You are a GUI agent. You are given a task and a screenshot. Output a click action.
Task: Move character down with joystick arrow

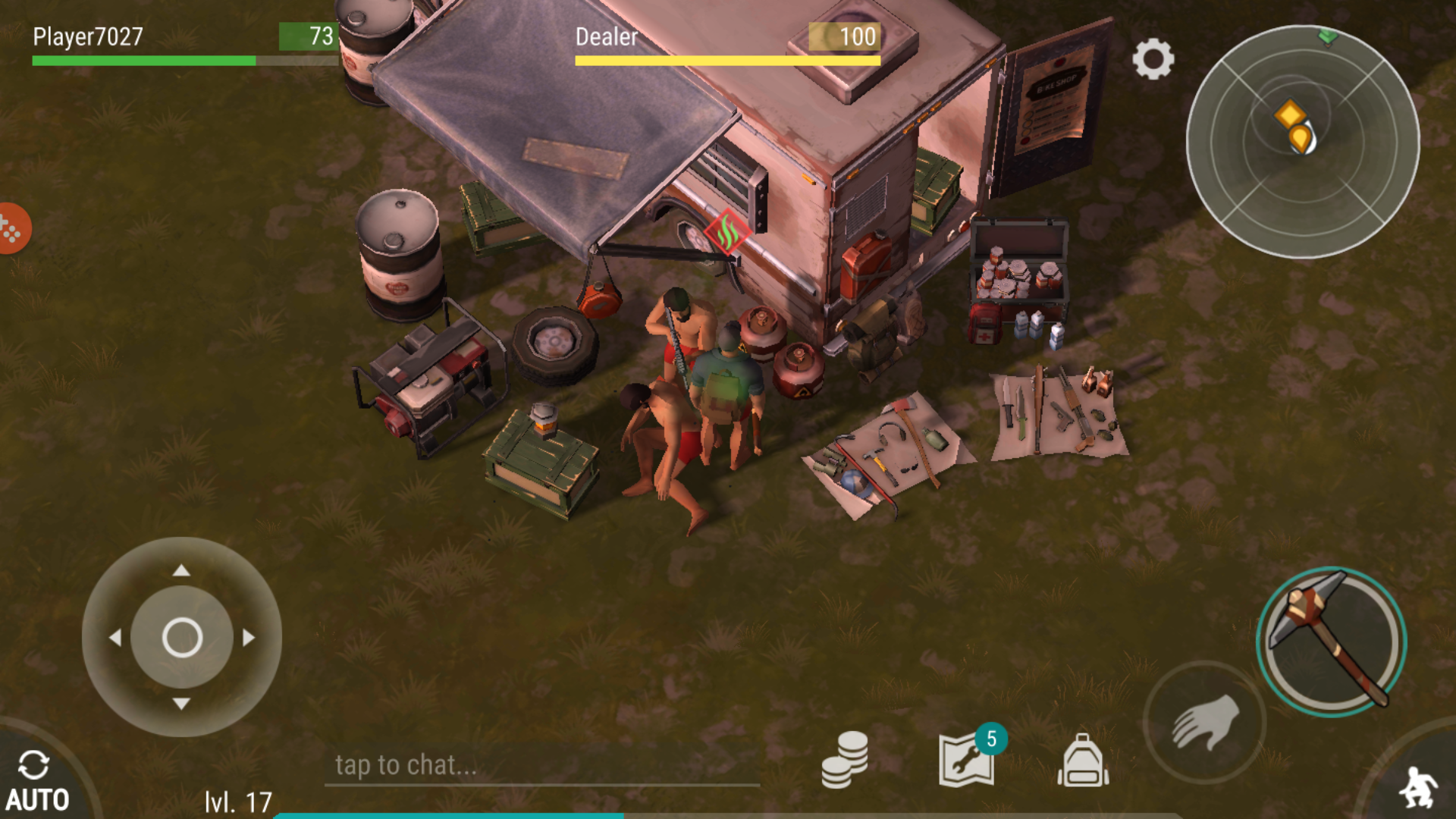pos(181,704)
